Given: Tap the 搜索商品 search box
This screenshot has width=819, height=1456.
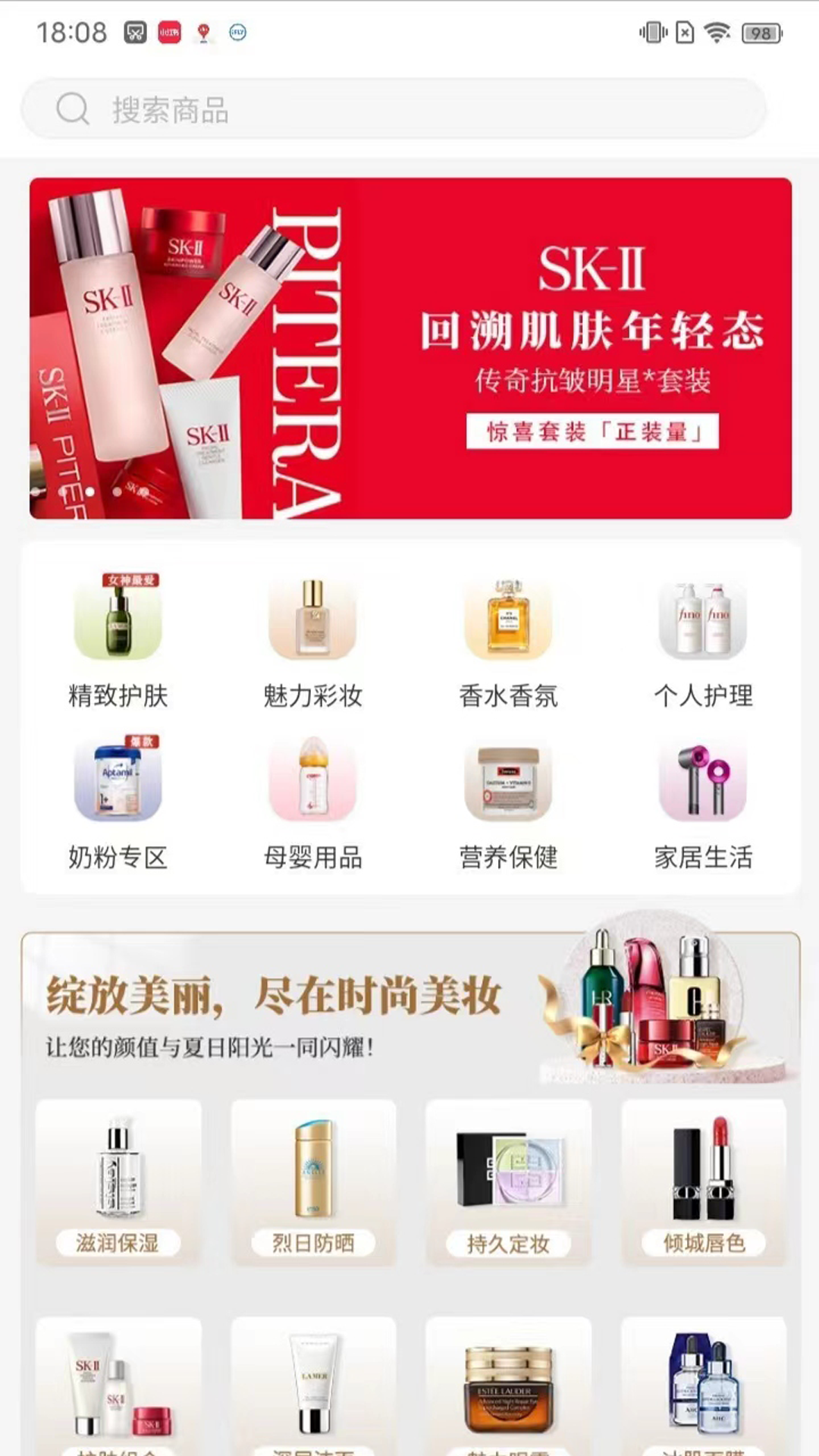Looking at the screenshot, I should [x=393, y=109].
